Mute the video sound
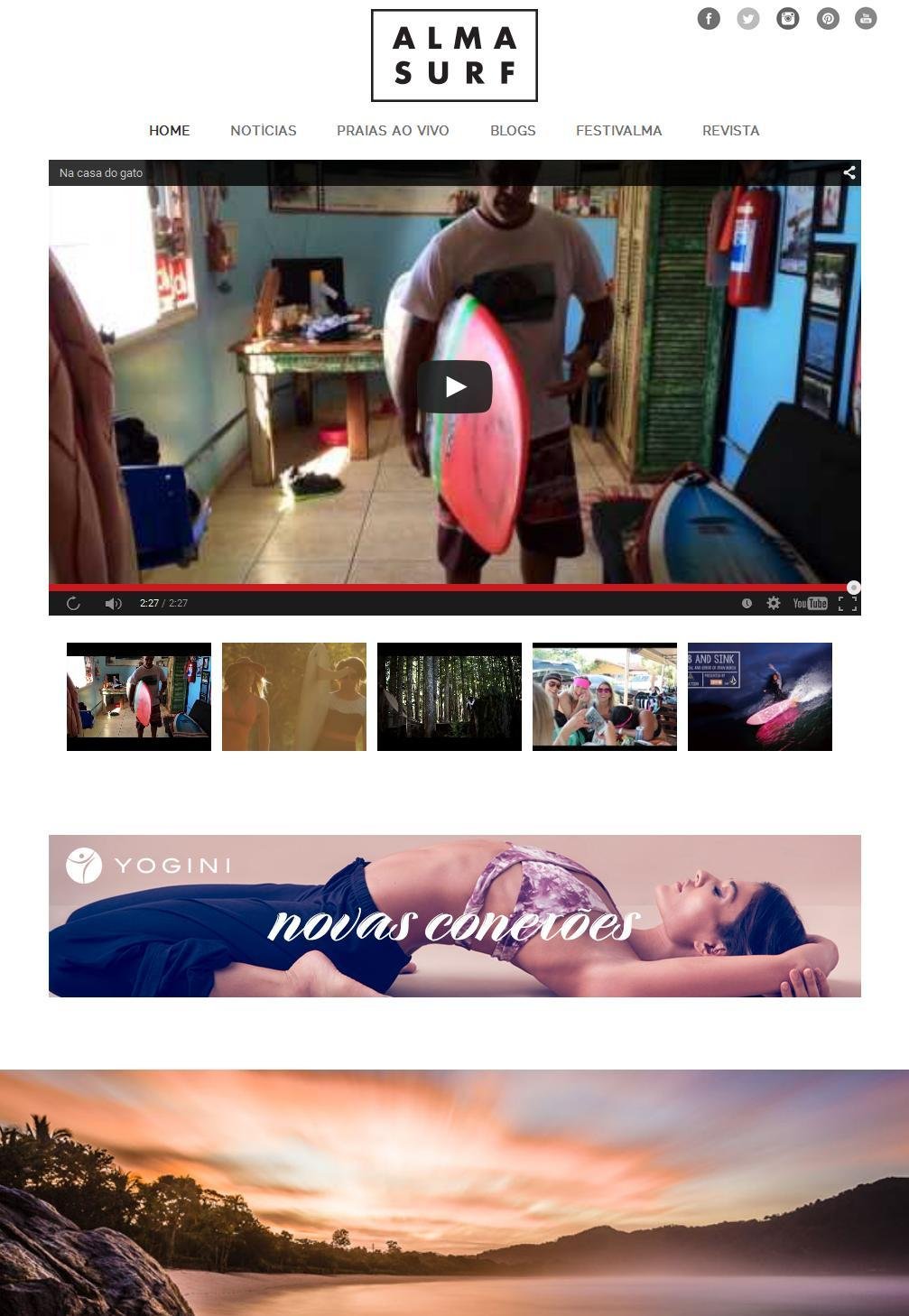Image resolution: width=909 pixels, height=1316 pixels. tap(113, 604)
